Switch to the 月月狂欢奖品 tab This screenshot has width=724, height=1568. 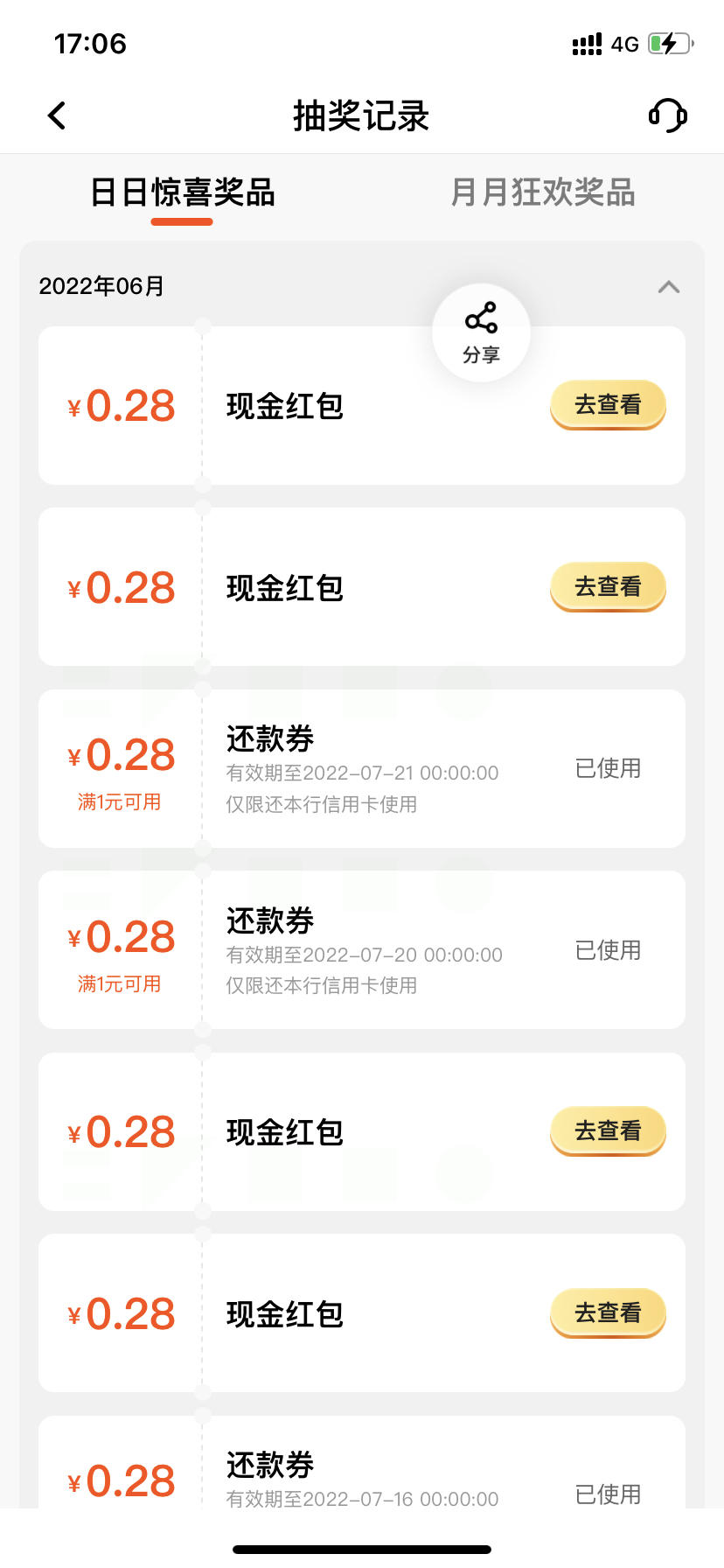[x=542, y=192]
